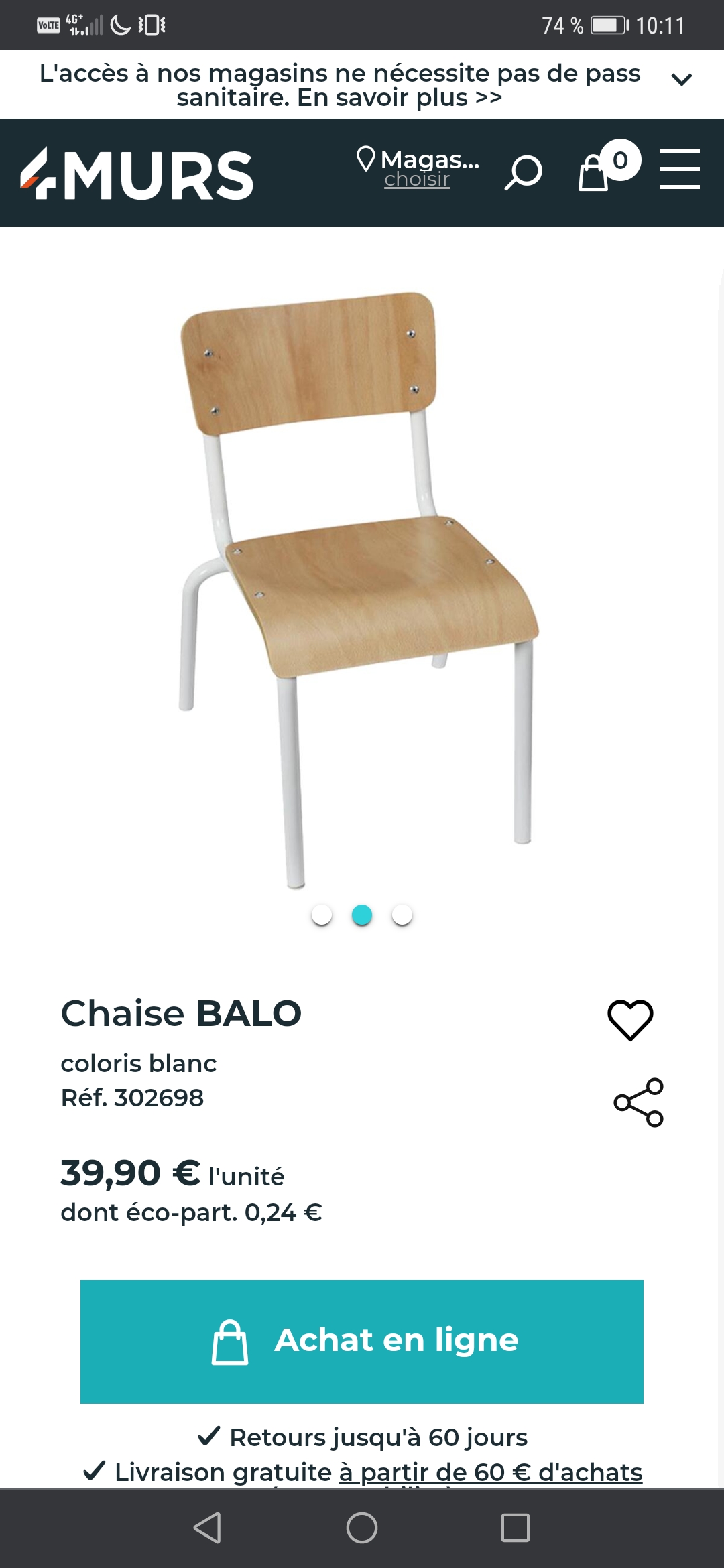724x1568 pixels.
Task: Tap the Achat en ligne button
Action: (362, 1342)
